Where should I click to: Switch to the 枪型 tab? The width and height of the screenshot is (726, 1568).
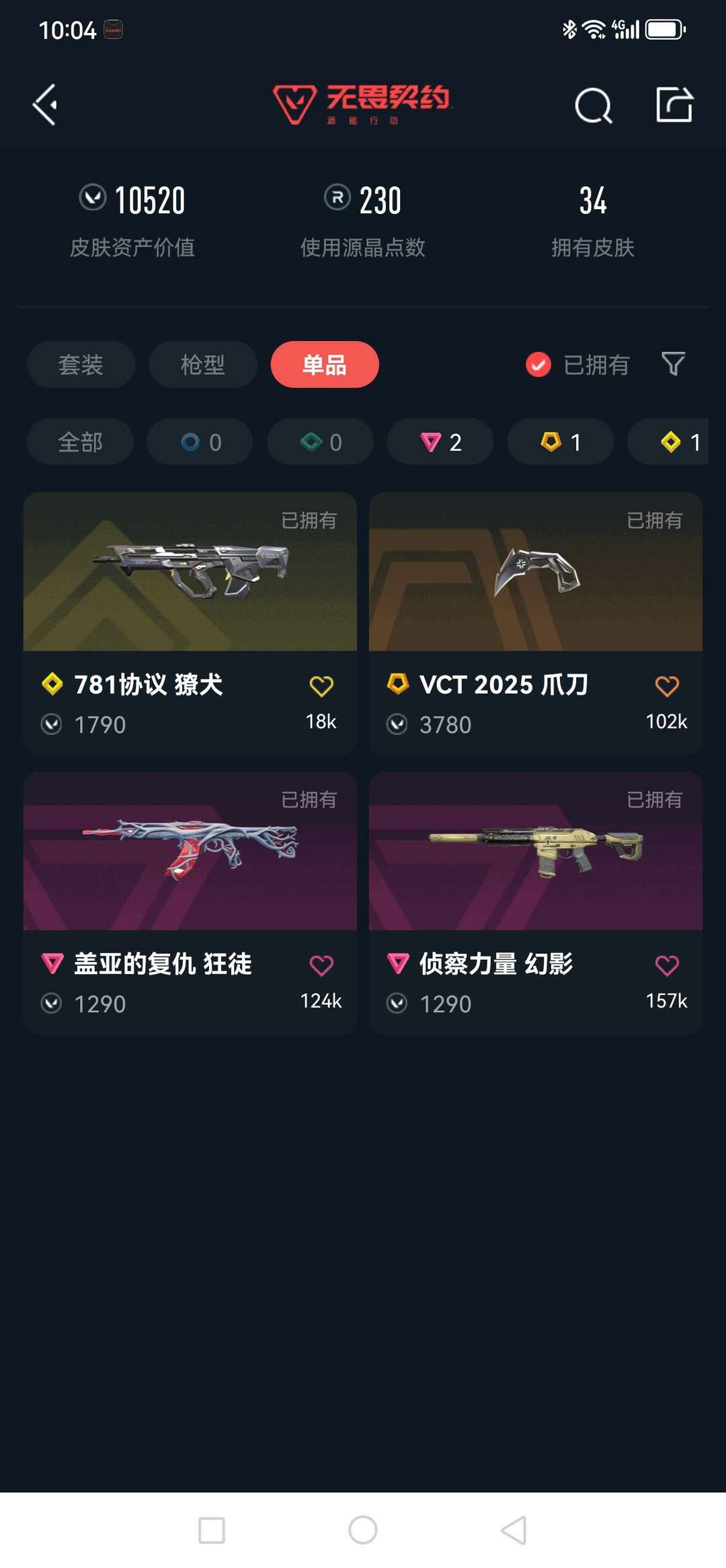[203, 365]
